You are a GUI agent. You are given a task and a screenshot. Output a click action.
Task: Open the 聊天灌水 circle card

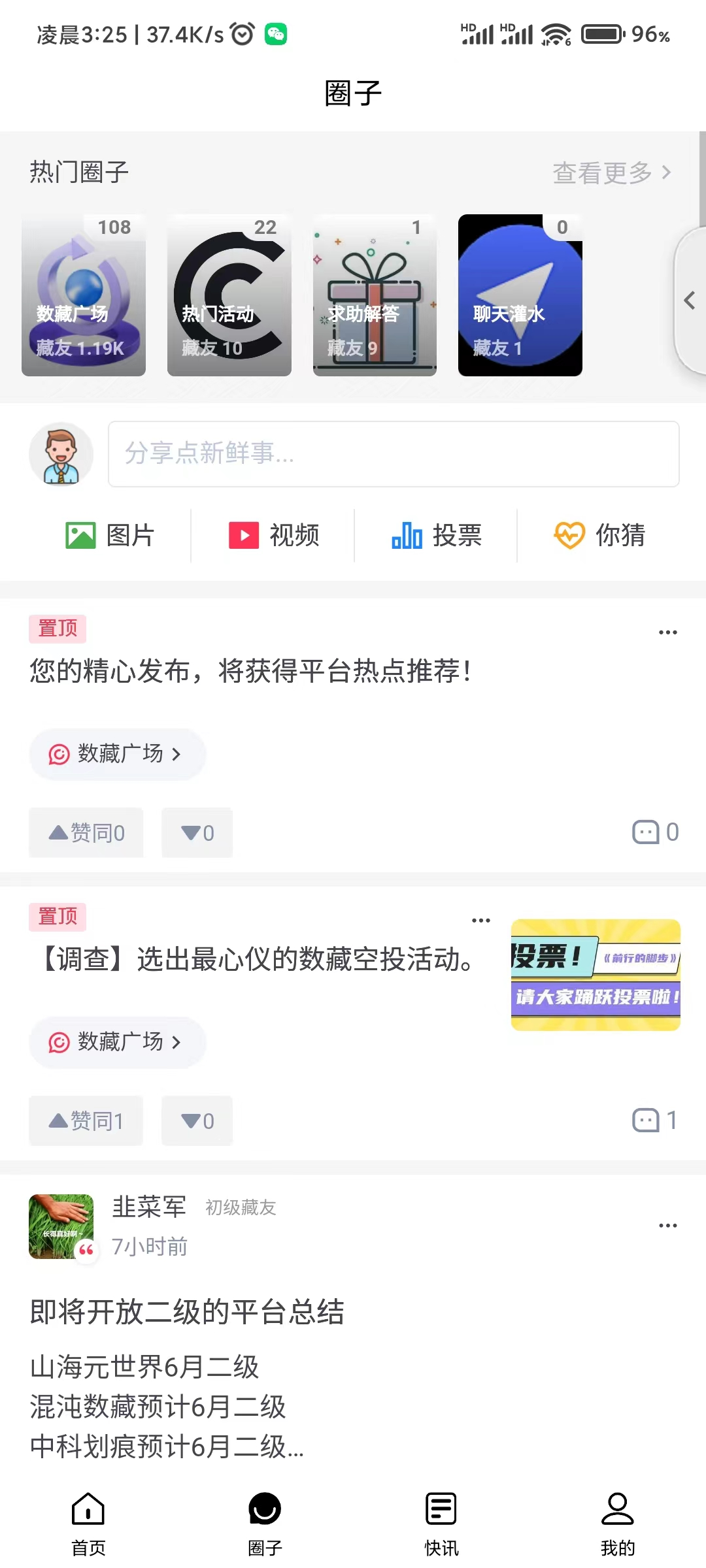click(x=520, y=295)
